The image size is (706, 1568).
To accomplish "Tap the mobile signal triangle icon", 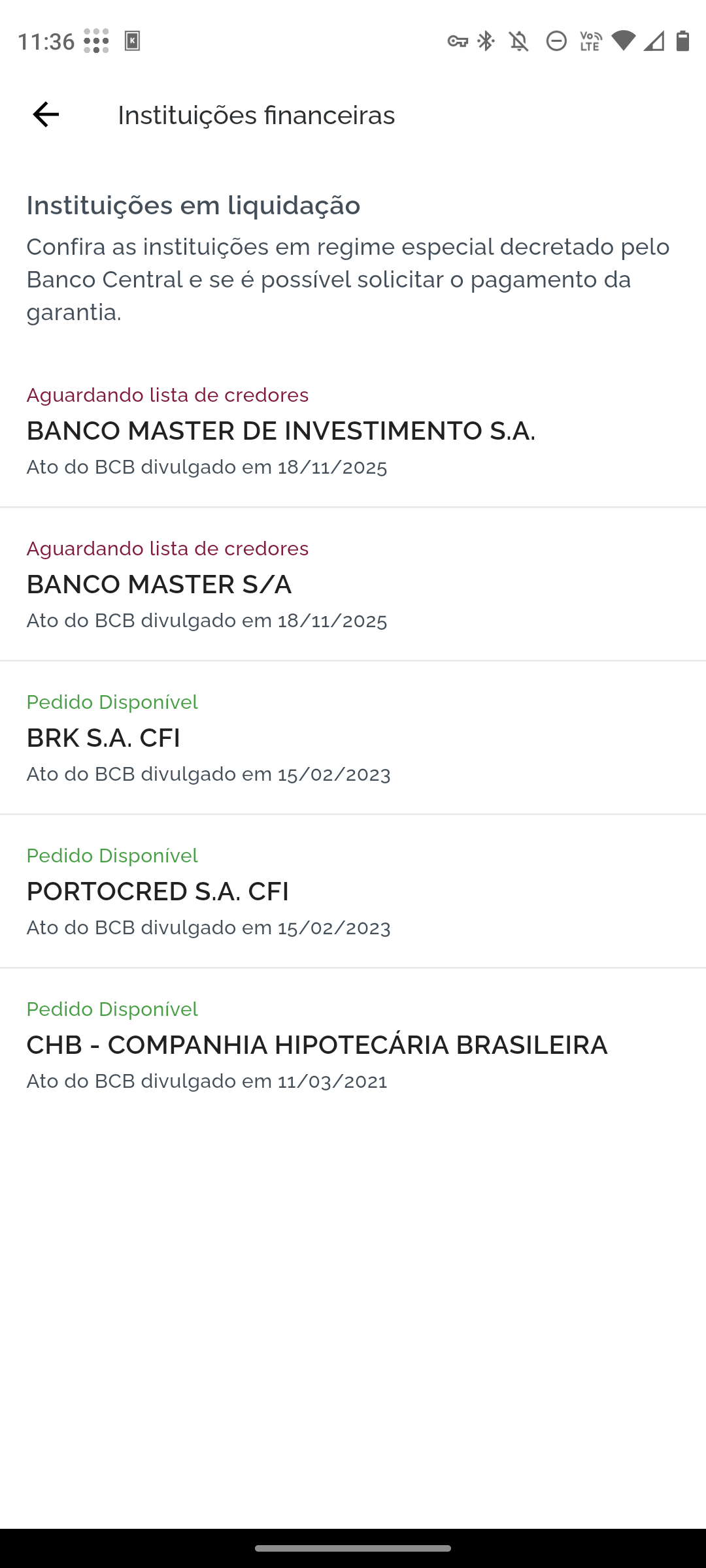I will click(653, 41).
